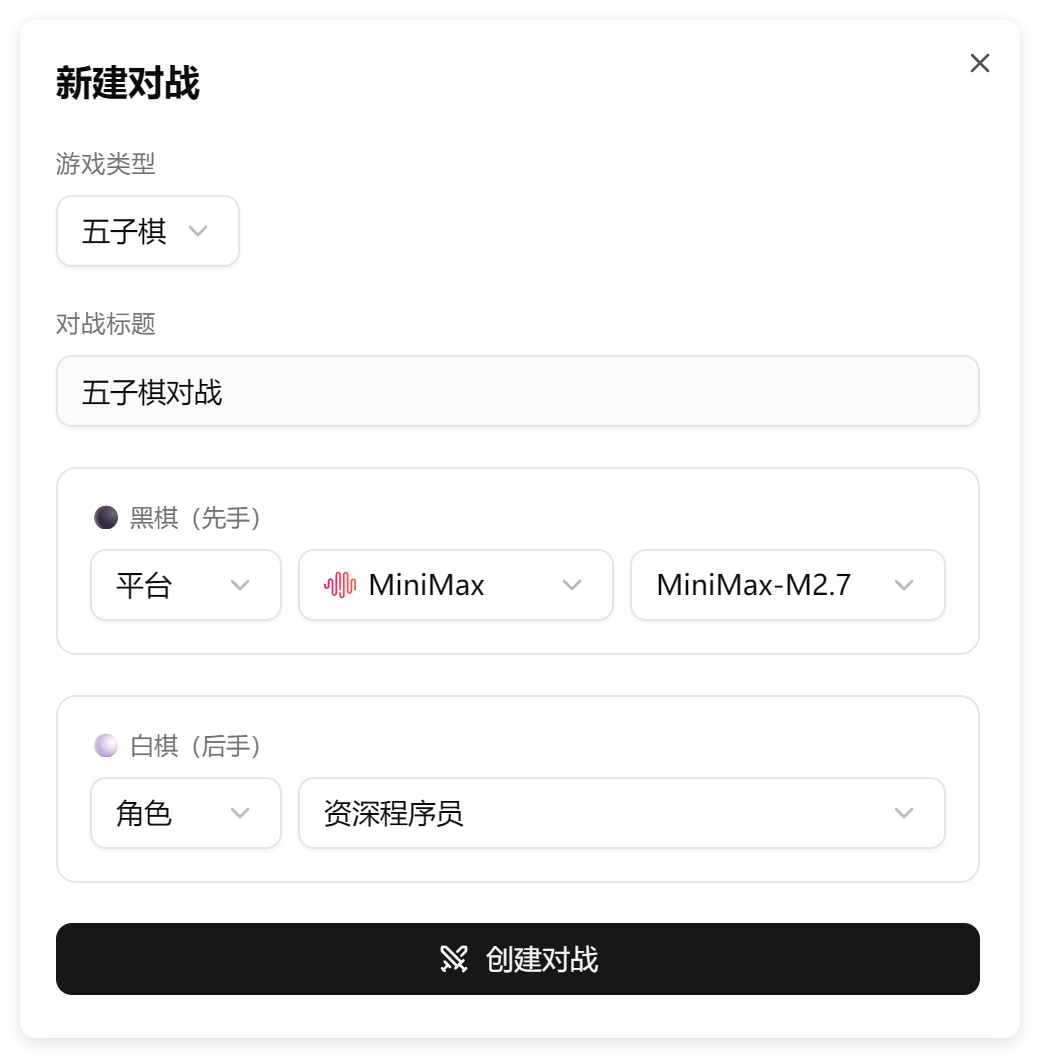Tap the 对战标题 text field
Viewport: 1040px width, 1058px height.
(517, 391)
